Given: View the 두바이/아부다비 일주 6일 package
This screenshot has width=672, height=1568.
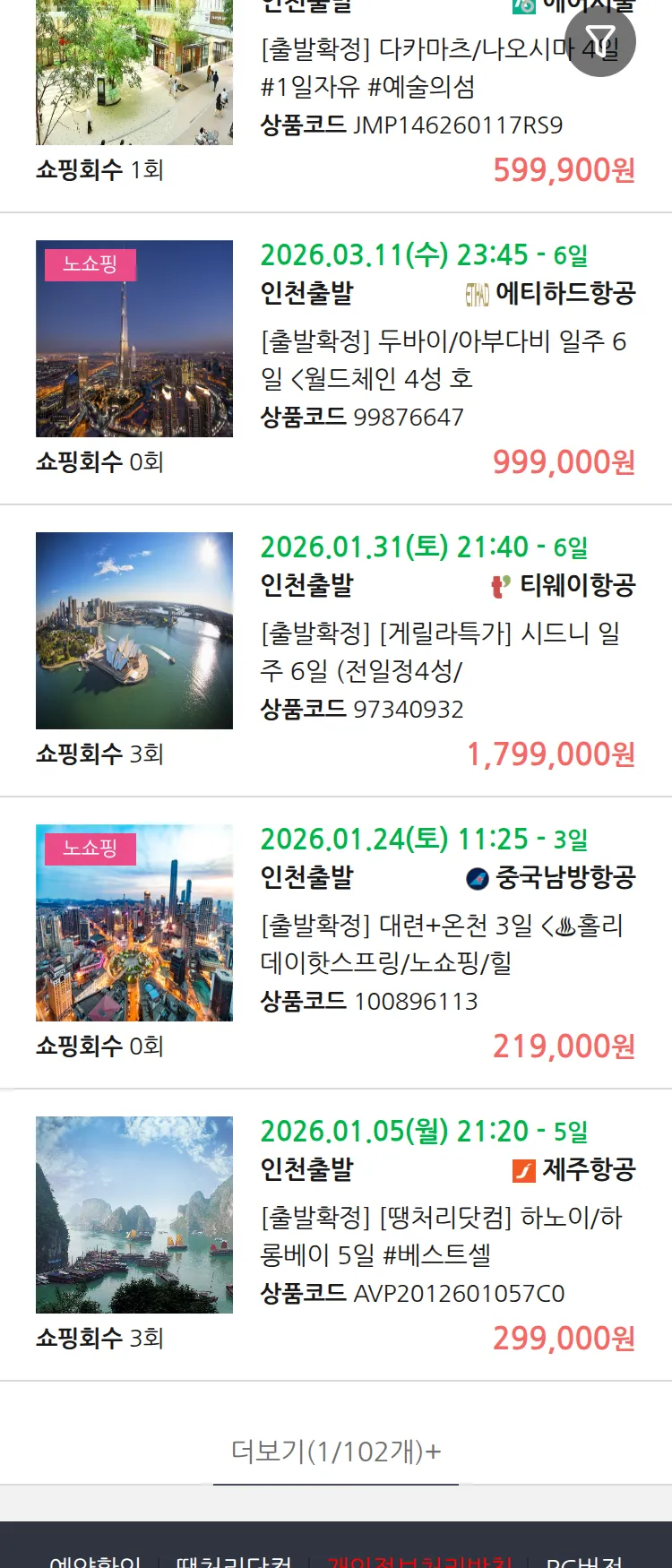Looking at the screenshot, I should [x=444, y=359].
